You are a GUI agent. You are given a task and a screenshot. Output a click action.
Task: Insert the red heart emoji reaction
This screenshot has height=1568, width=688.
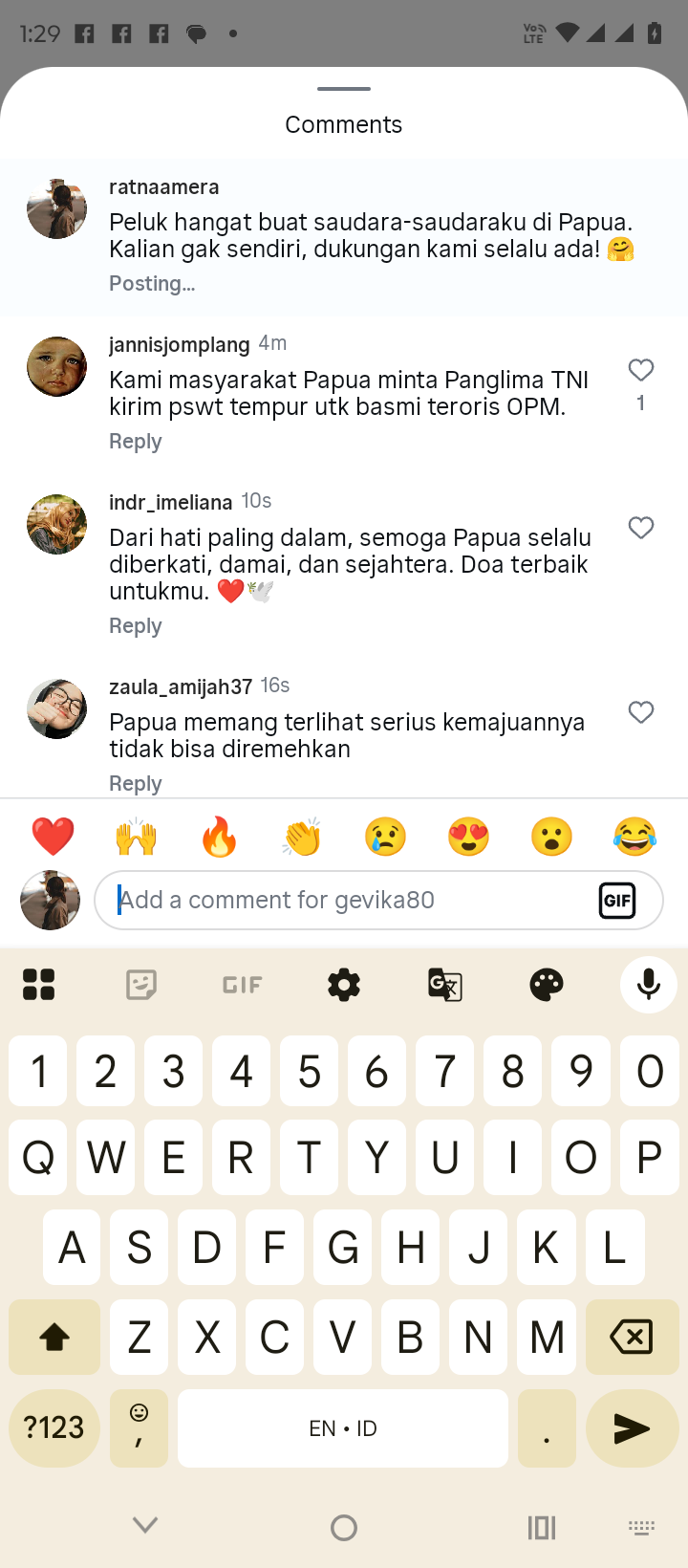53,837
